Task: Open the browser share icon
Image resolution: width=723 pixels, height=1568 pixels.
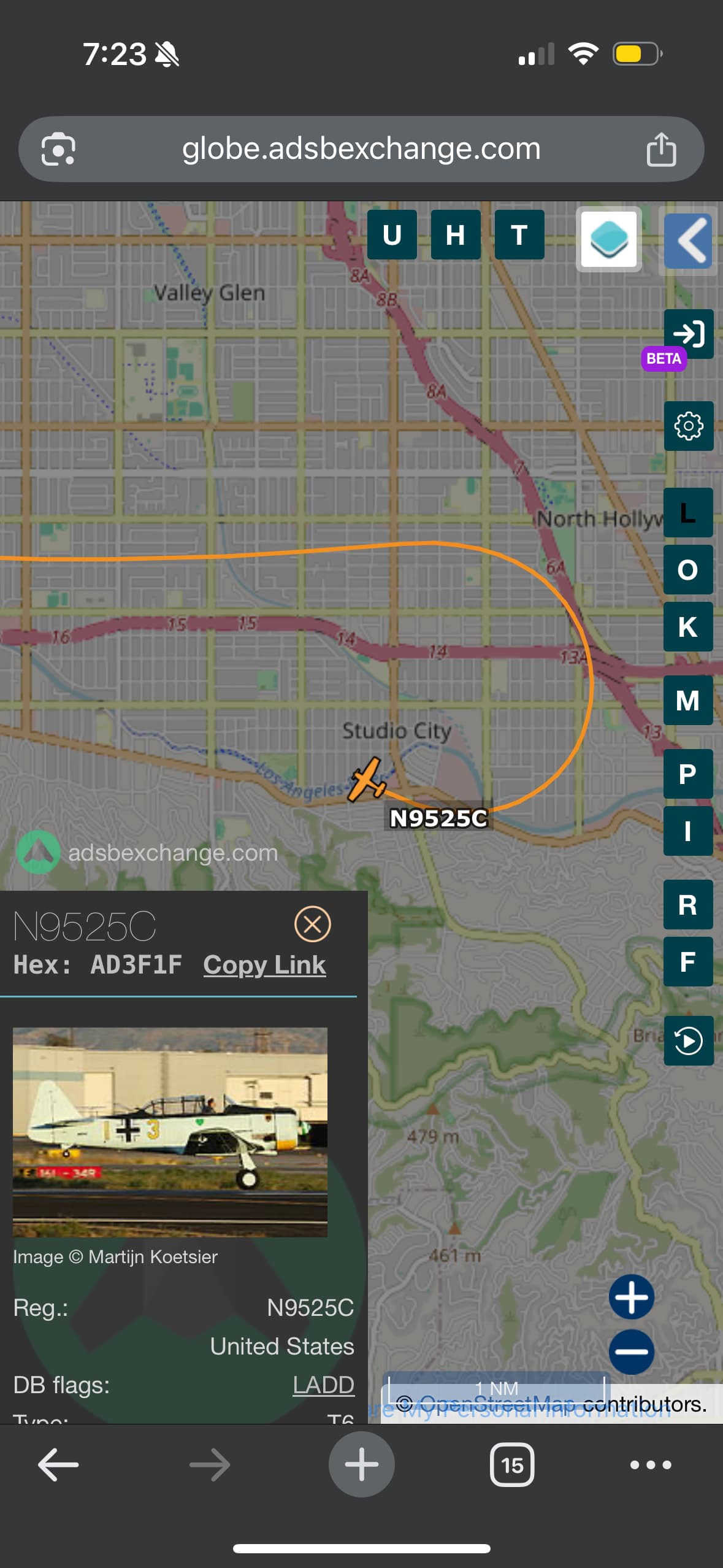Action: (x=660, y=149)
